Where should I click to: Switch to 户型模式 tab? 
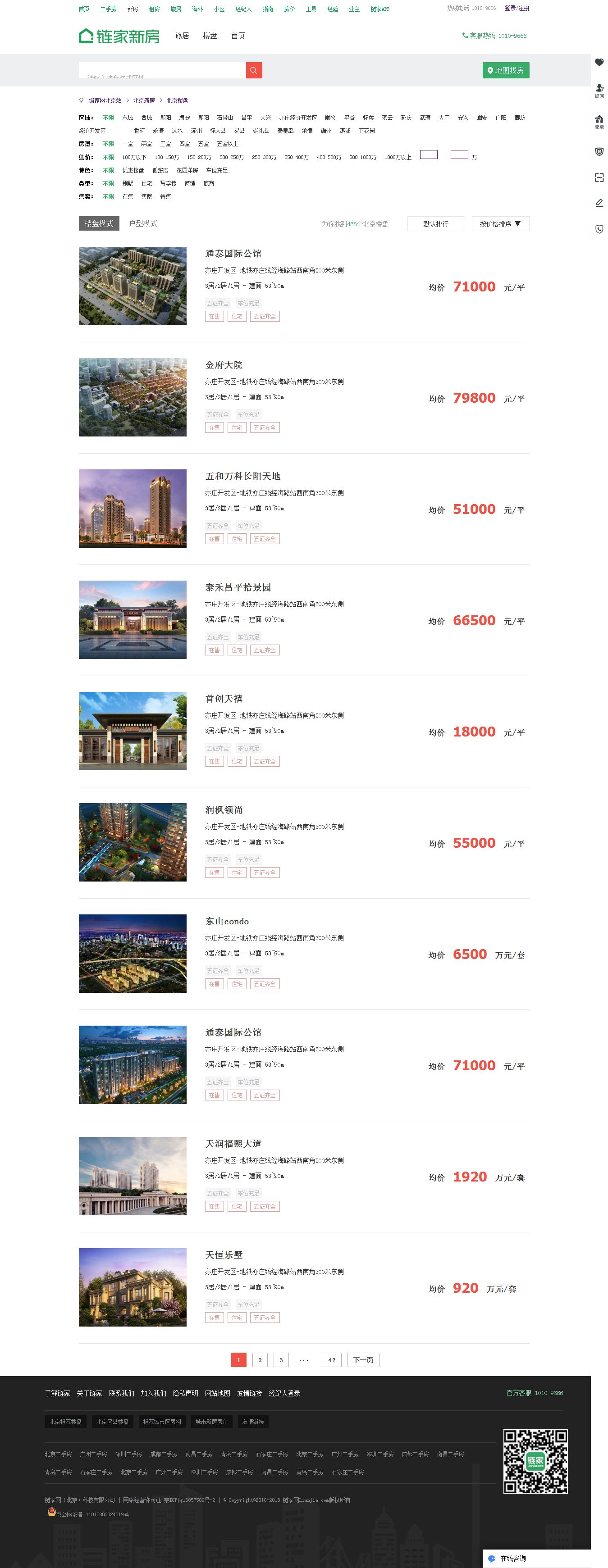tap(143, 223)
